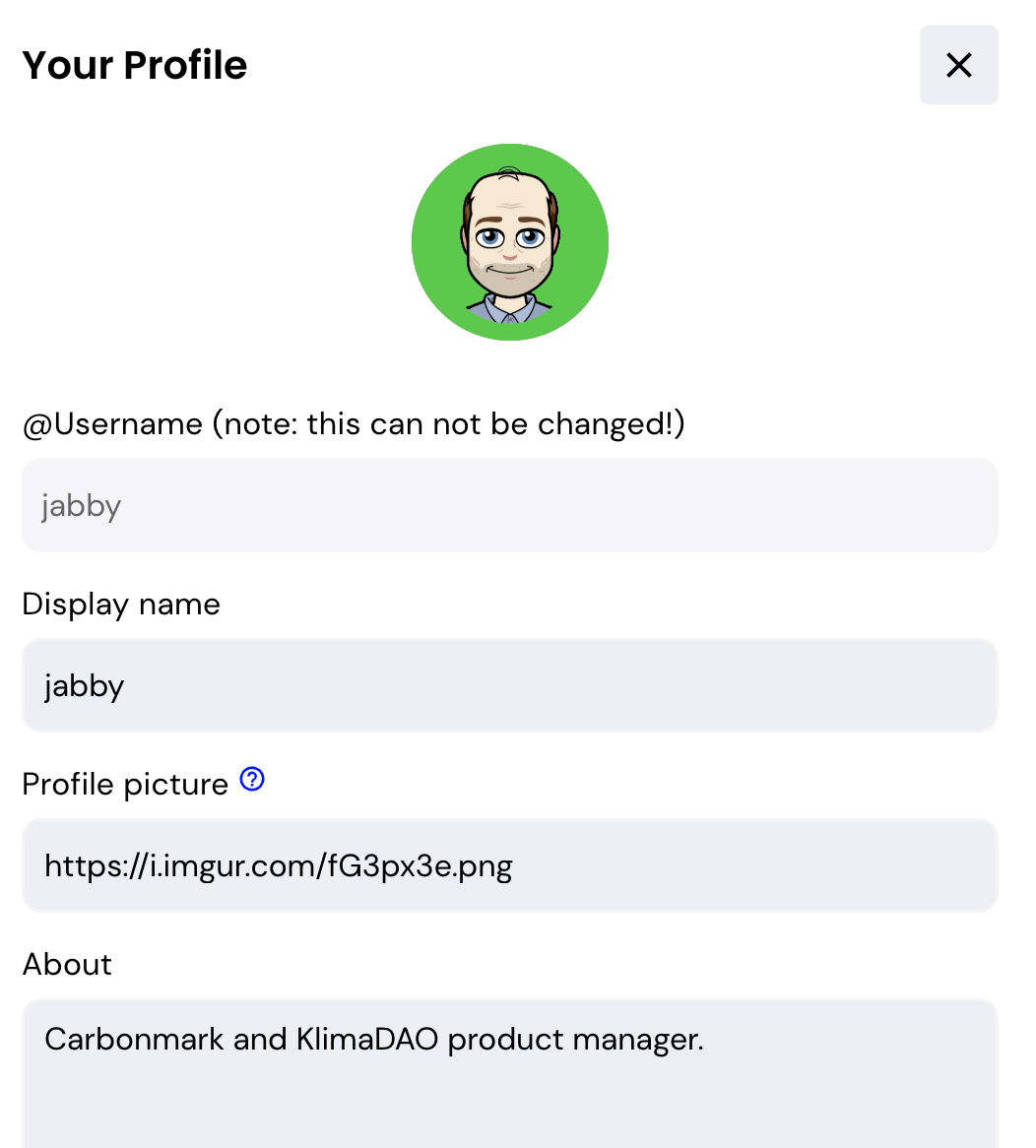Select the Display name label
The width and height of the screenshot is (1036, 1148).
(121, 605)
